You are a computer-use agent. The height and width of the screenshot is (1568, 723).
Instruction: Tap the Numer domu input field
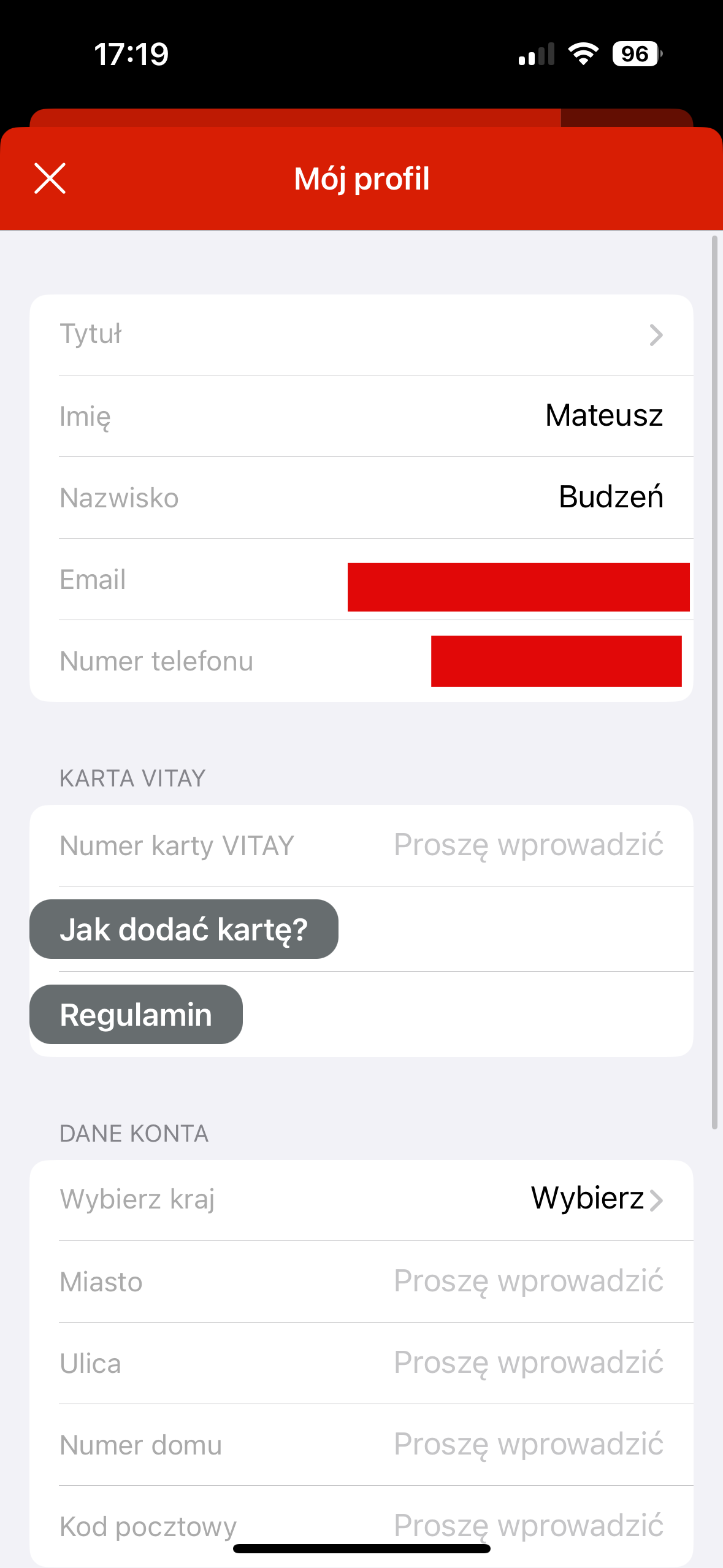click(x=361, y=1445)
